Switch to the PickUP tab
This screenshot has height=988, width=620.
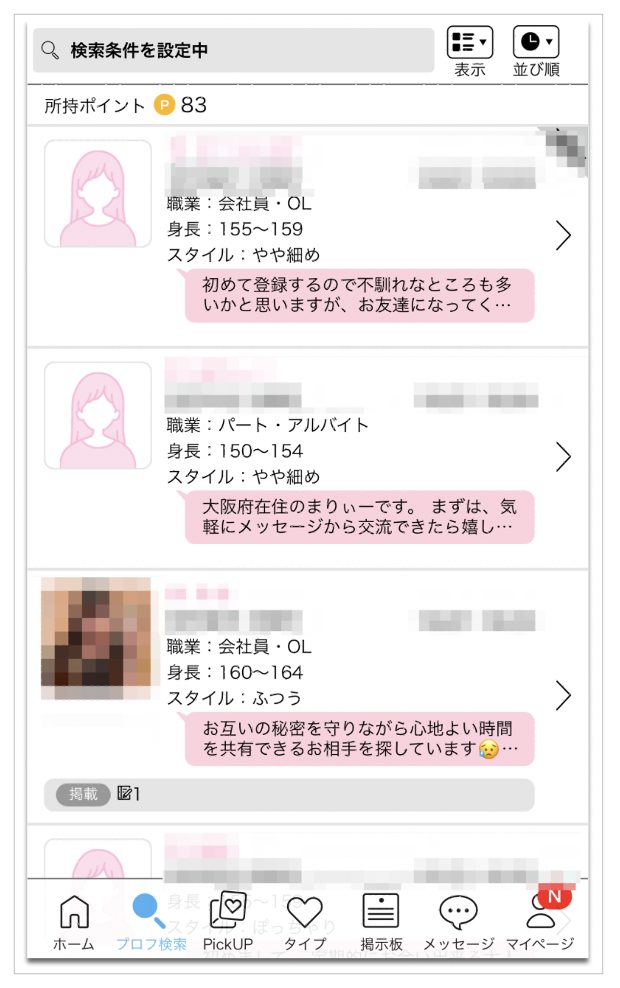228,922
